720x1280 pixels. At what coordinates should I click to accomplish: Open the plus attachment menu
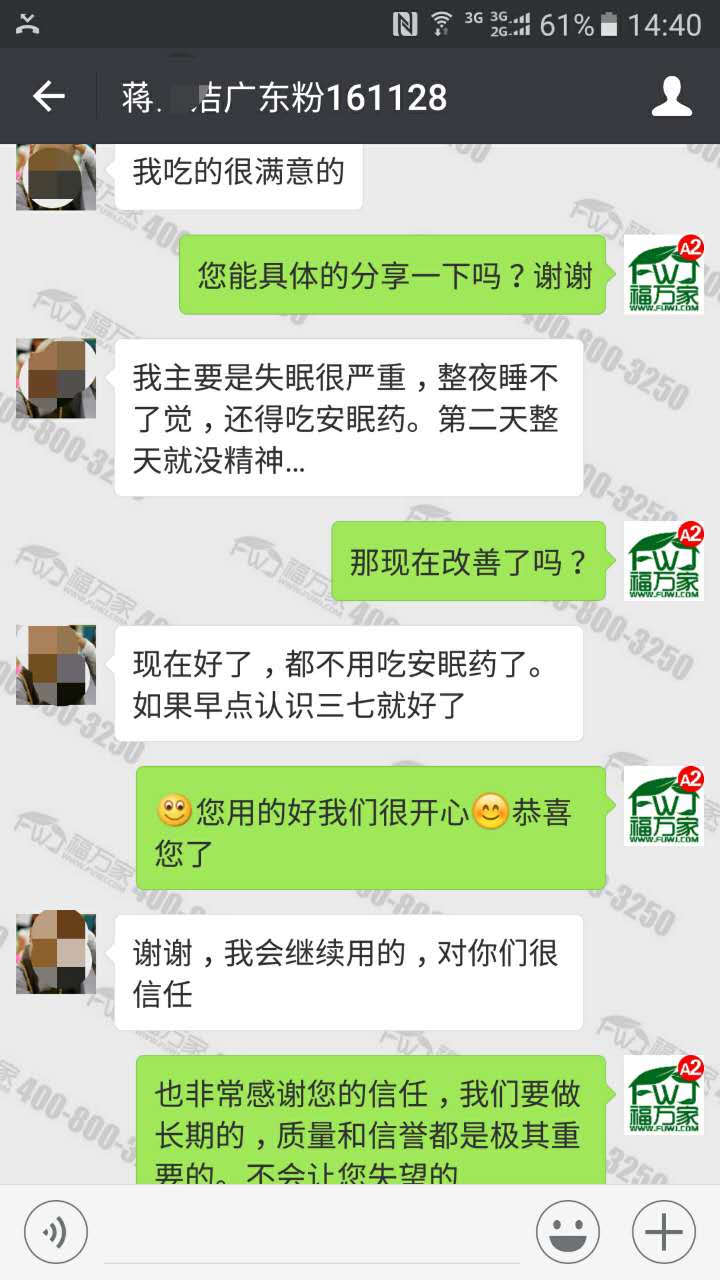coord(664,1231)
